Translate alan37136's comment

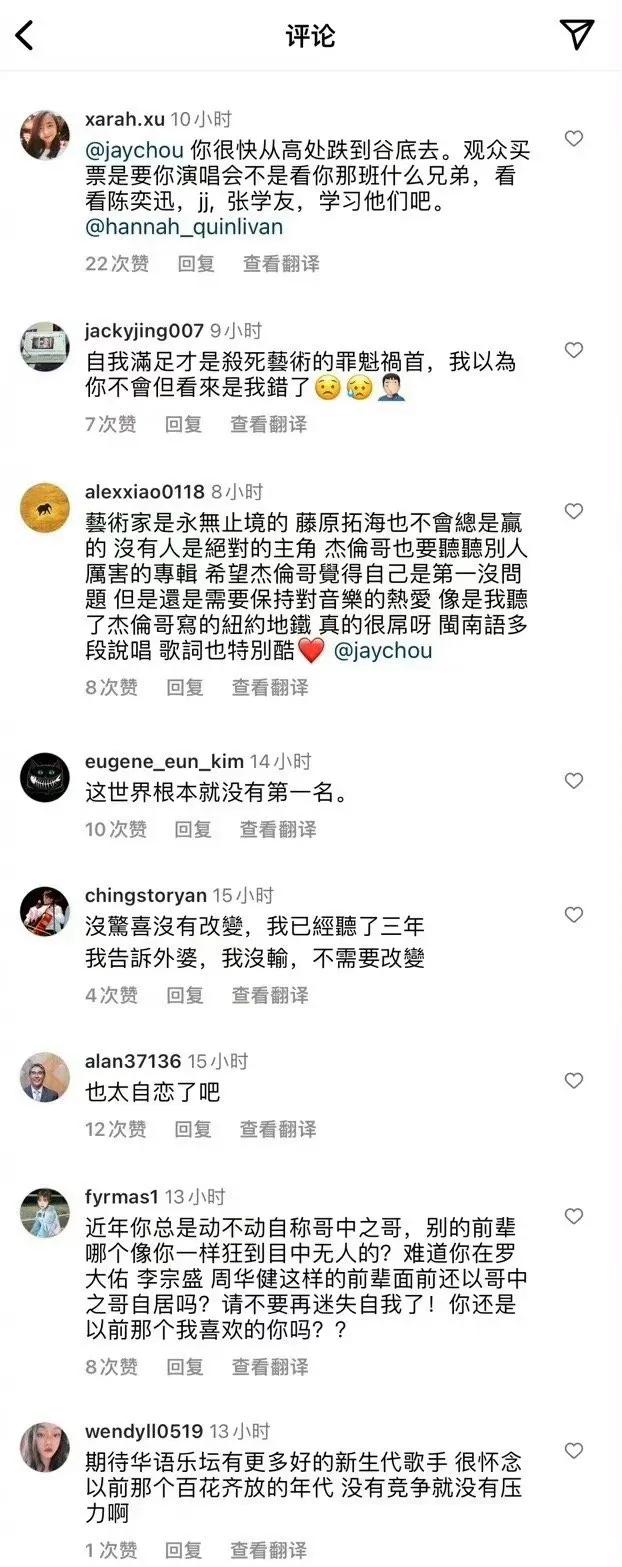coord(278,1129)
